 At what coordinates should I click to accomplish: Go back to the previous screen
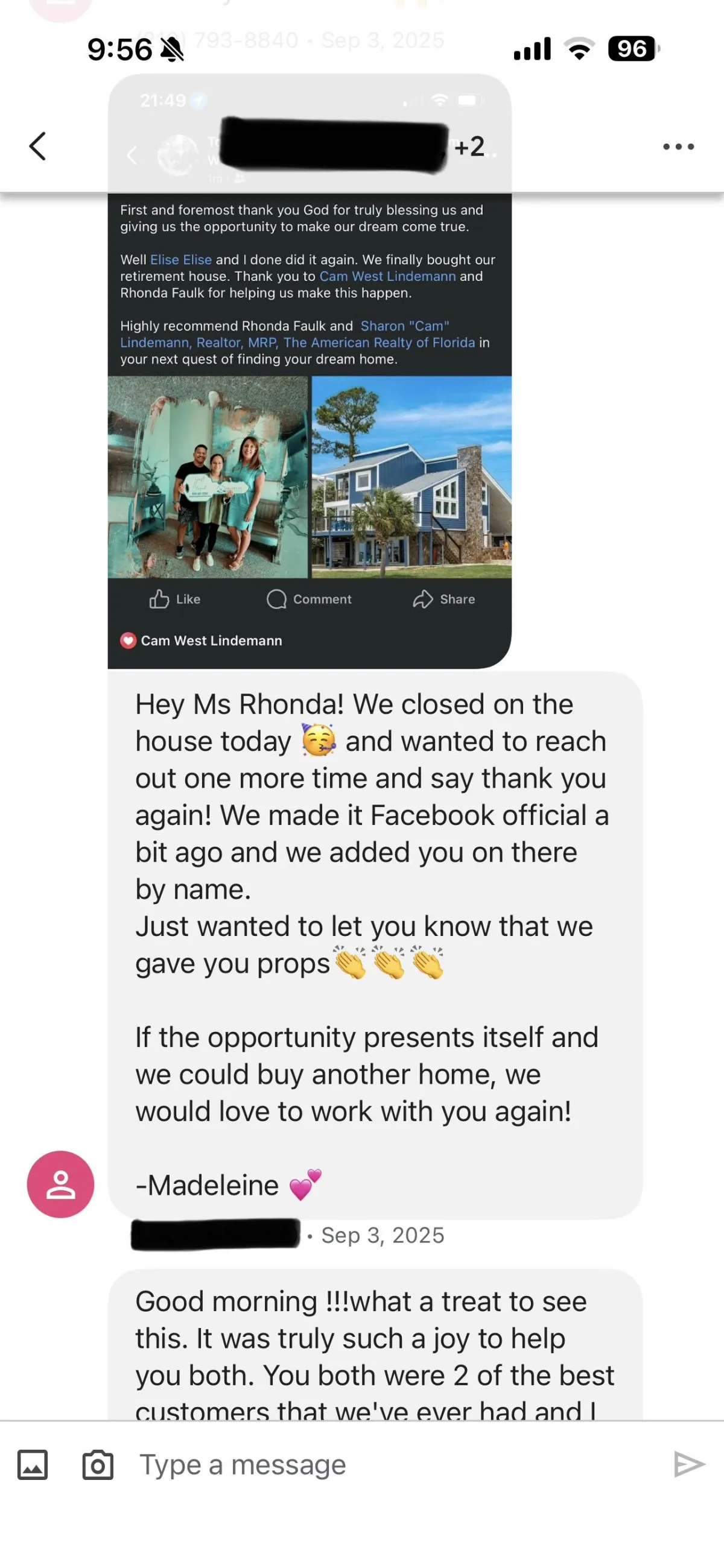[38, 147]
